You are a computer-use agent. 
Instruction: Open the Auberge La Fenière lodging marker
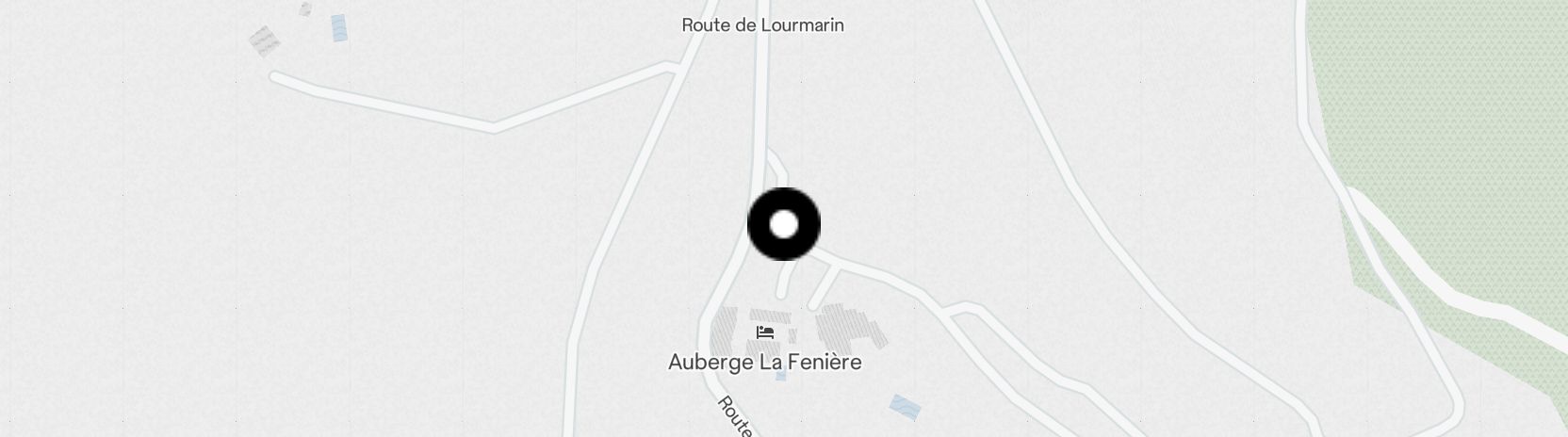pos(765,333)
